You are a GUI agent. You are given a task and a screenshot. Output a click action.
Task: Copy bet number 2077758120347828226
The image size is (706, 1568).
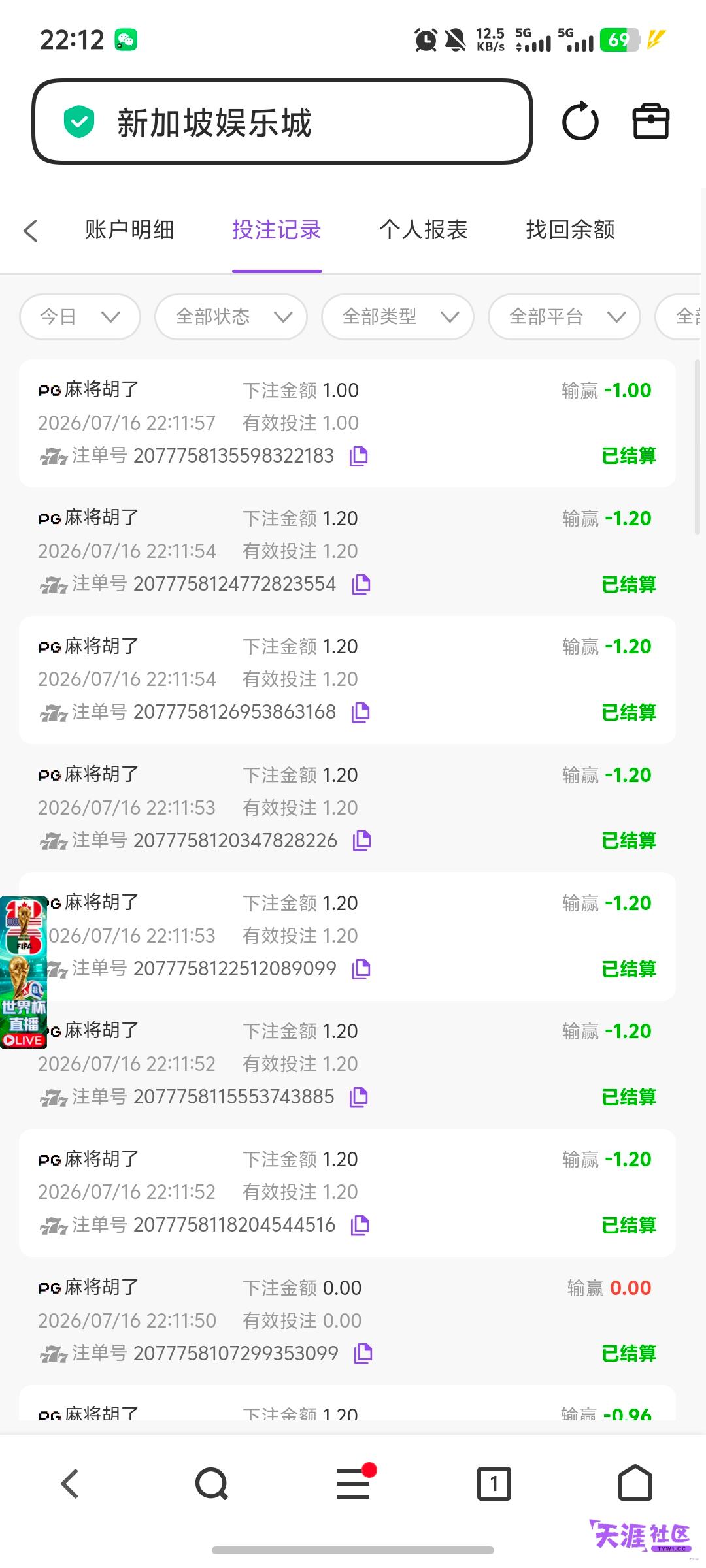pos(361,841)
